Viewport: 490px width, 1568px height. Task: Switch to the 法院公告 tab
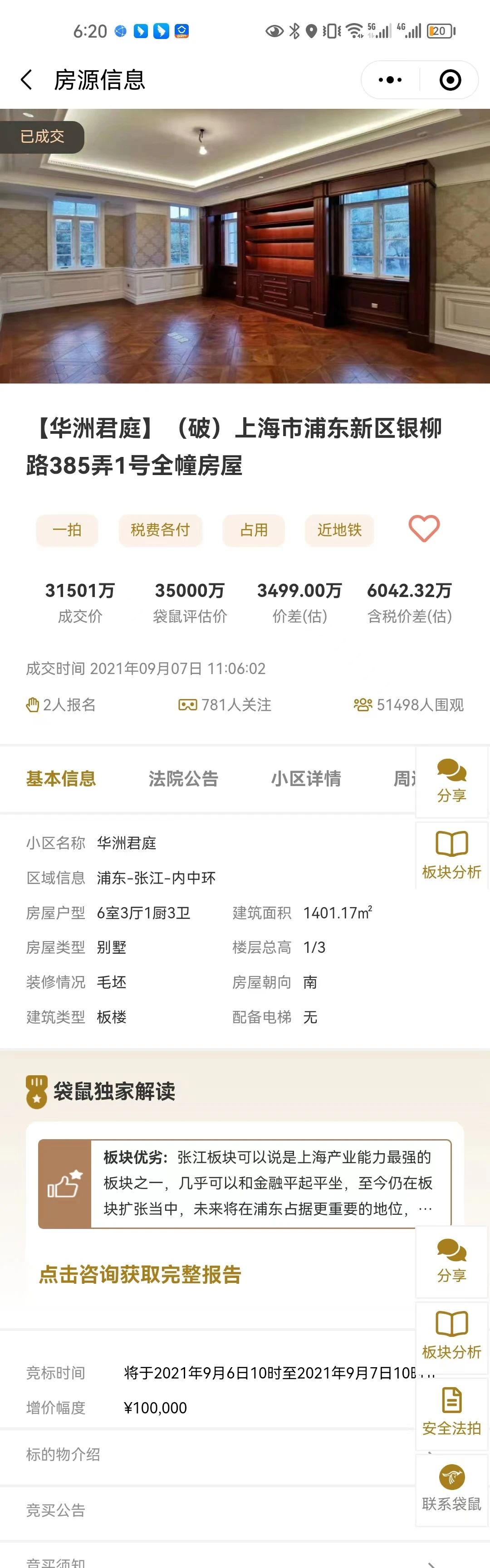click(x=183, y=778)
